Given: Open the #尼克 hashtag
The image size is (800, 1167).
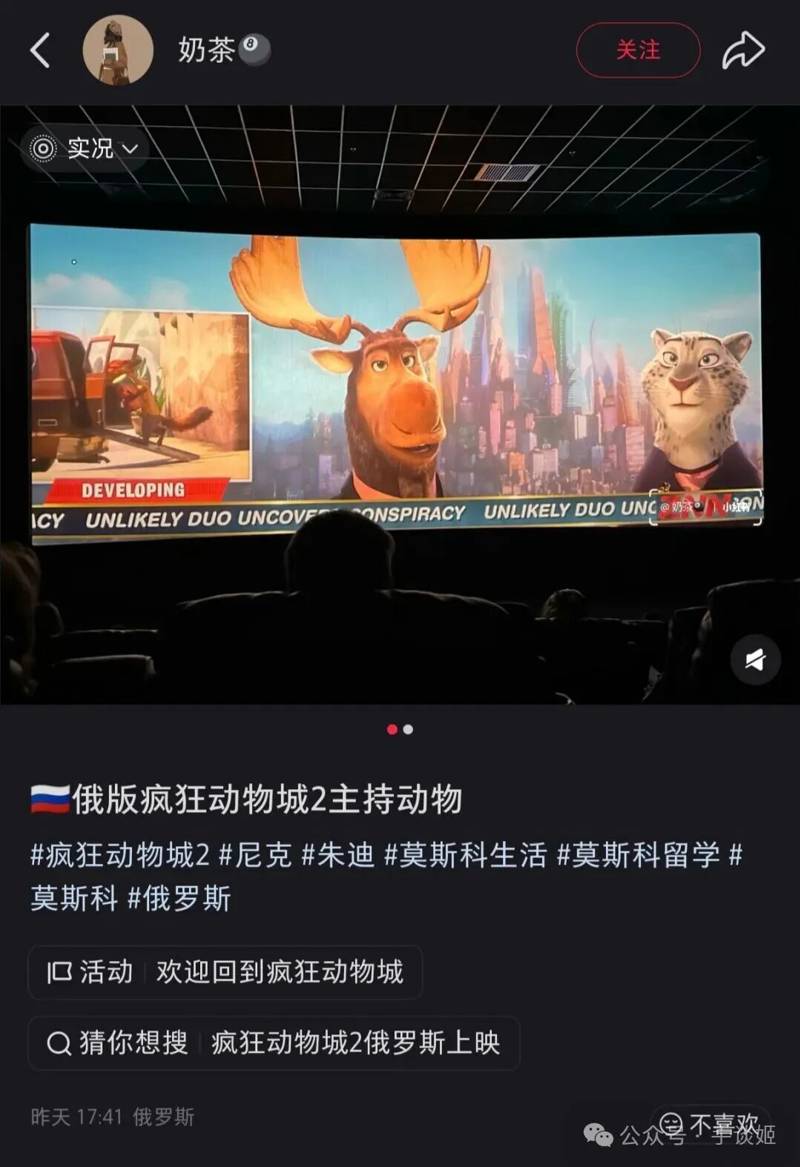Looking at the screenshot, I should coord(254,855).
